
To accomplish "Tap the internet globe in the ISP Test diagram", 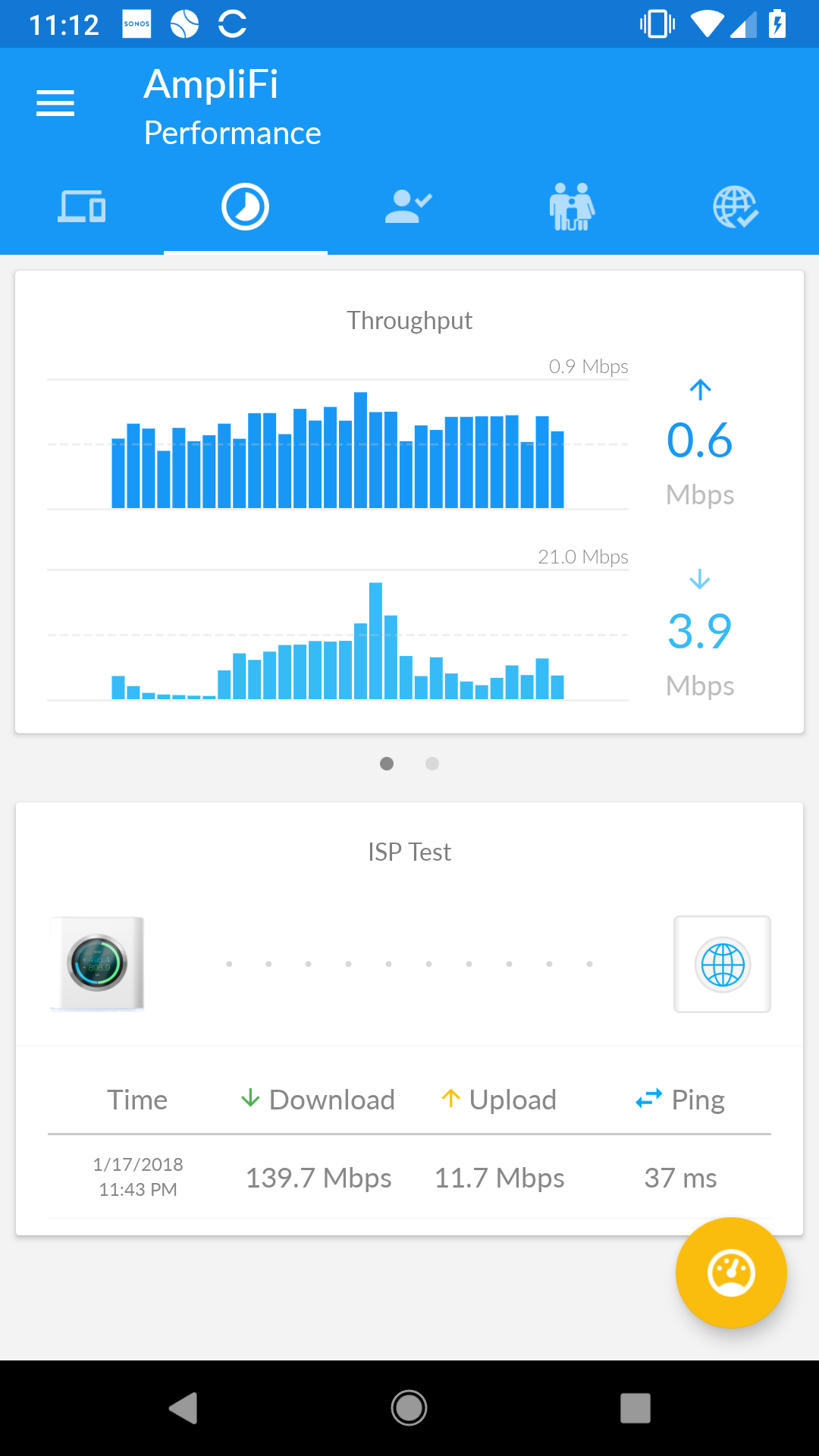I will pos(721,964).
